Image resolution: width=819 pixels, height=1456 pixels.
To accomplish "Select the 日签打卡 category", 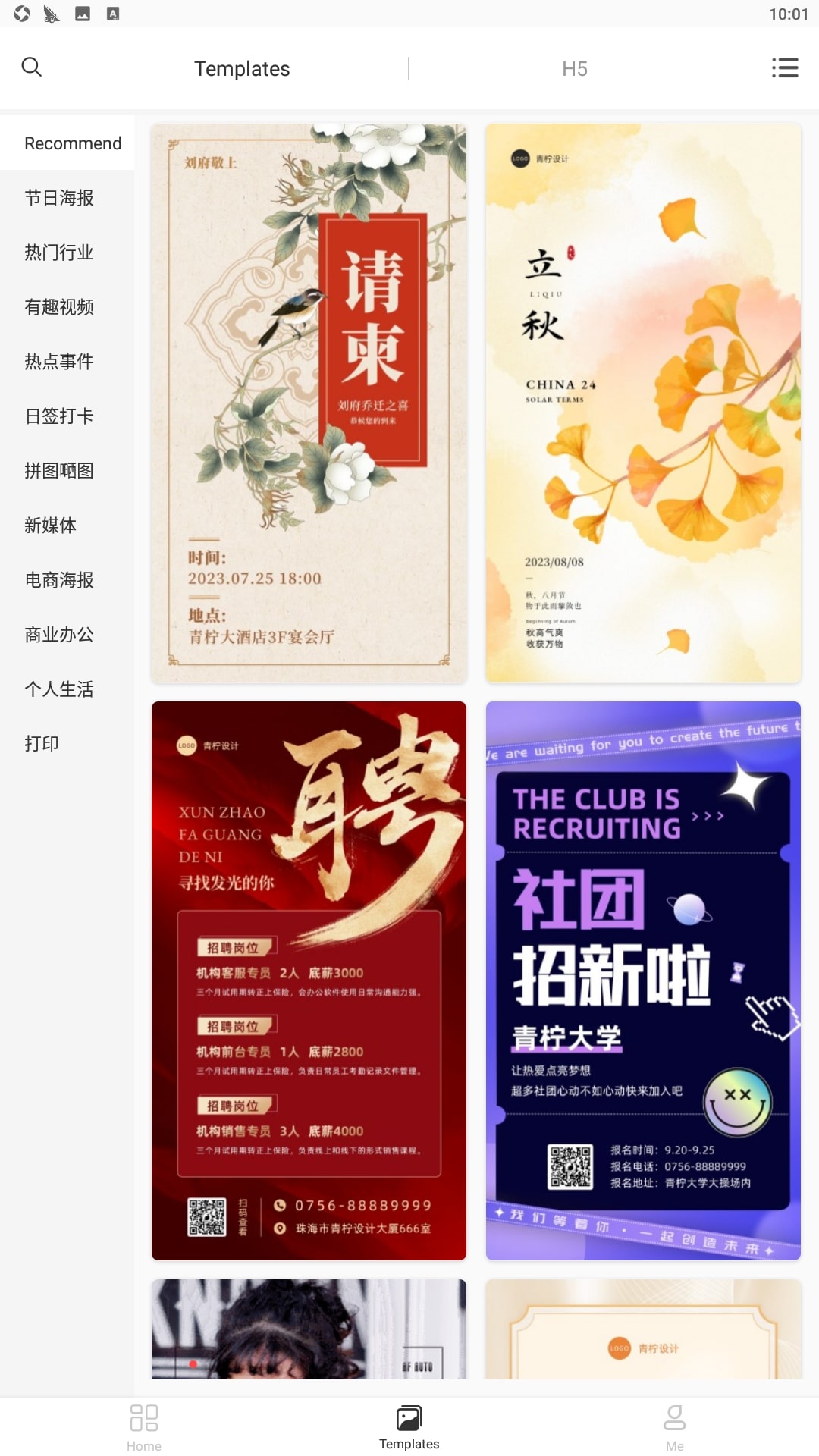I will (59, 416).
